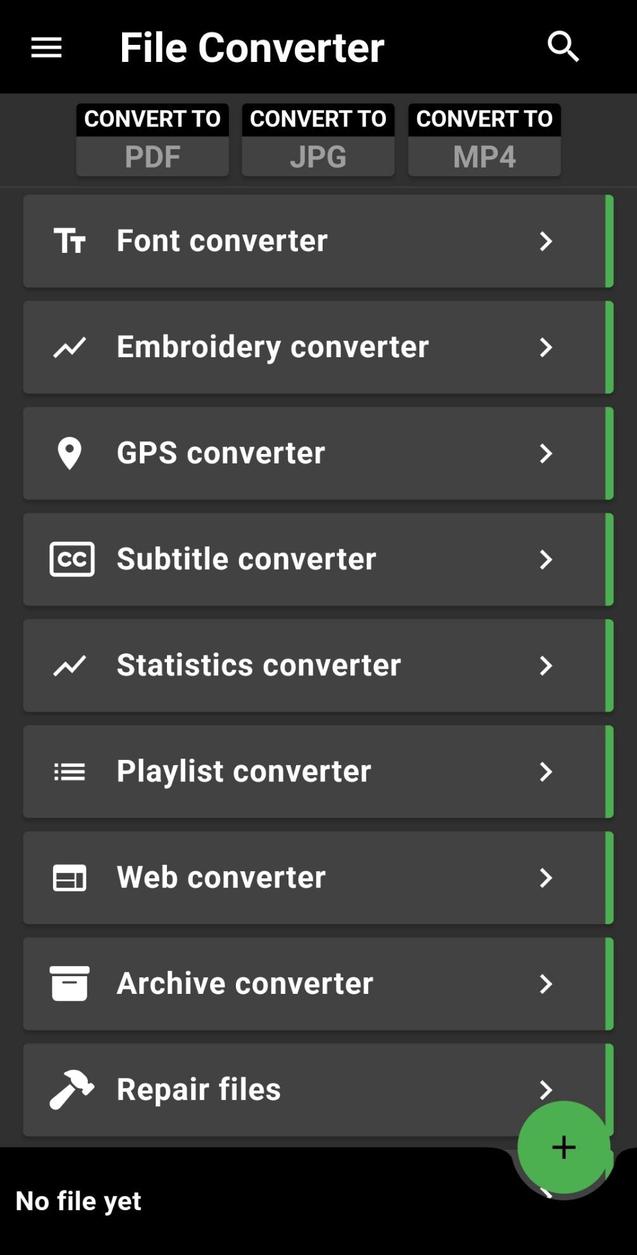
Task: Select Convert to PDF shortcut
Action: (x=152, y=141)
